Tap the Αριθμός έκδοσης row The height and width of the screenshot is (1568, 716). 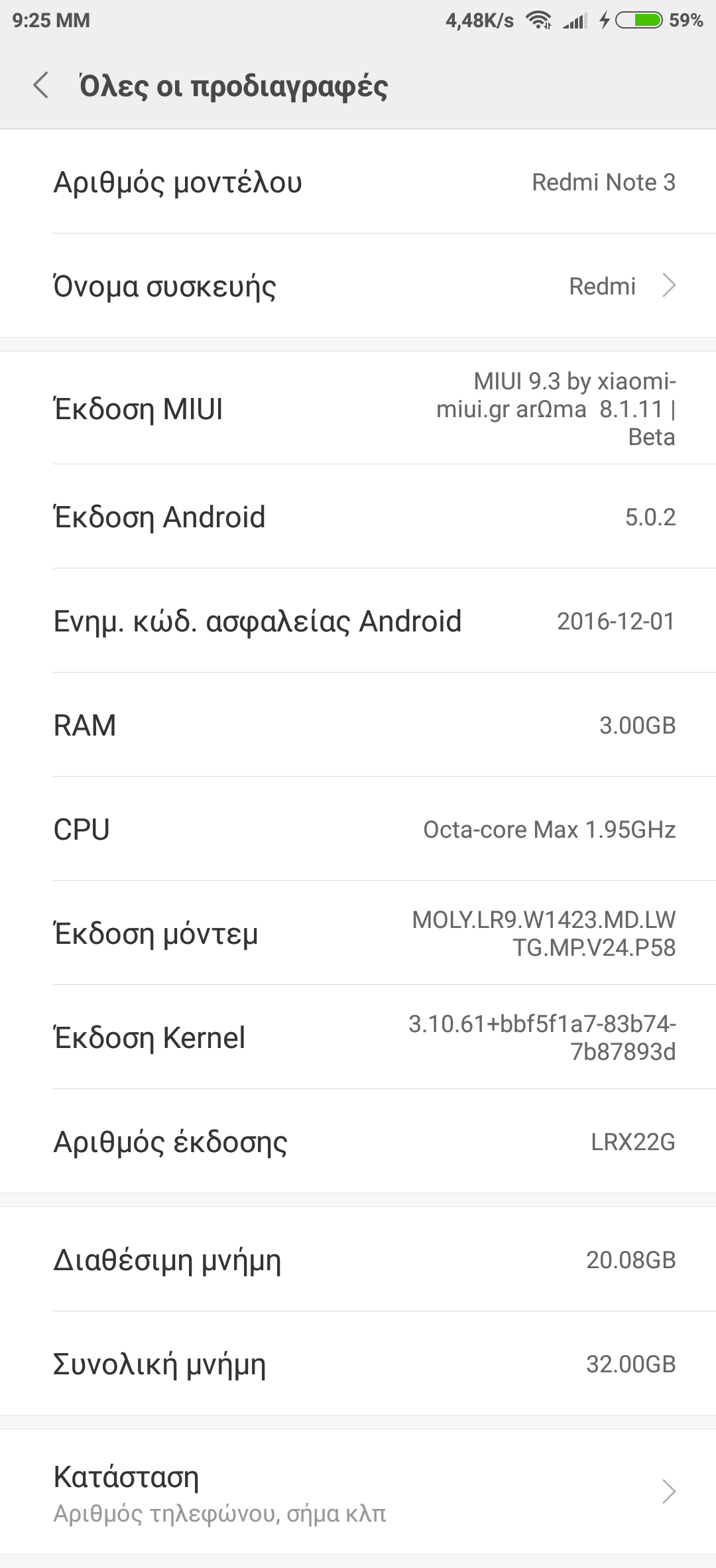click(x=358, y=1142)
